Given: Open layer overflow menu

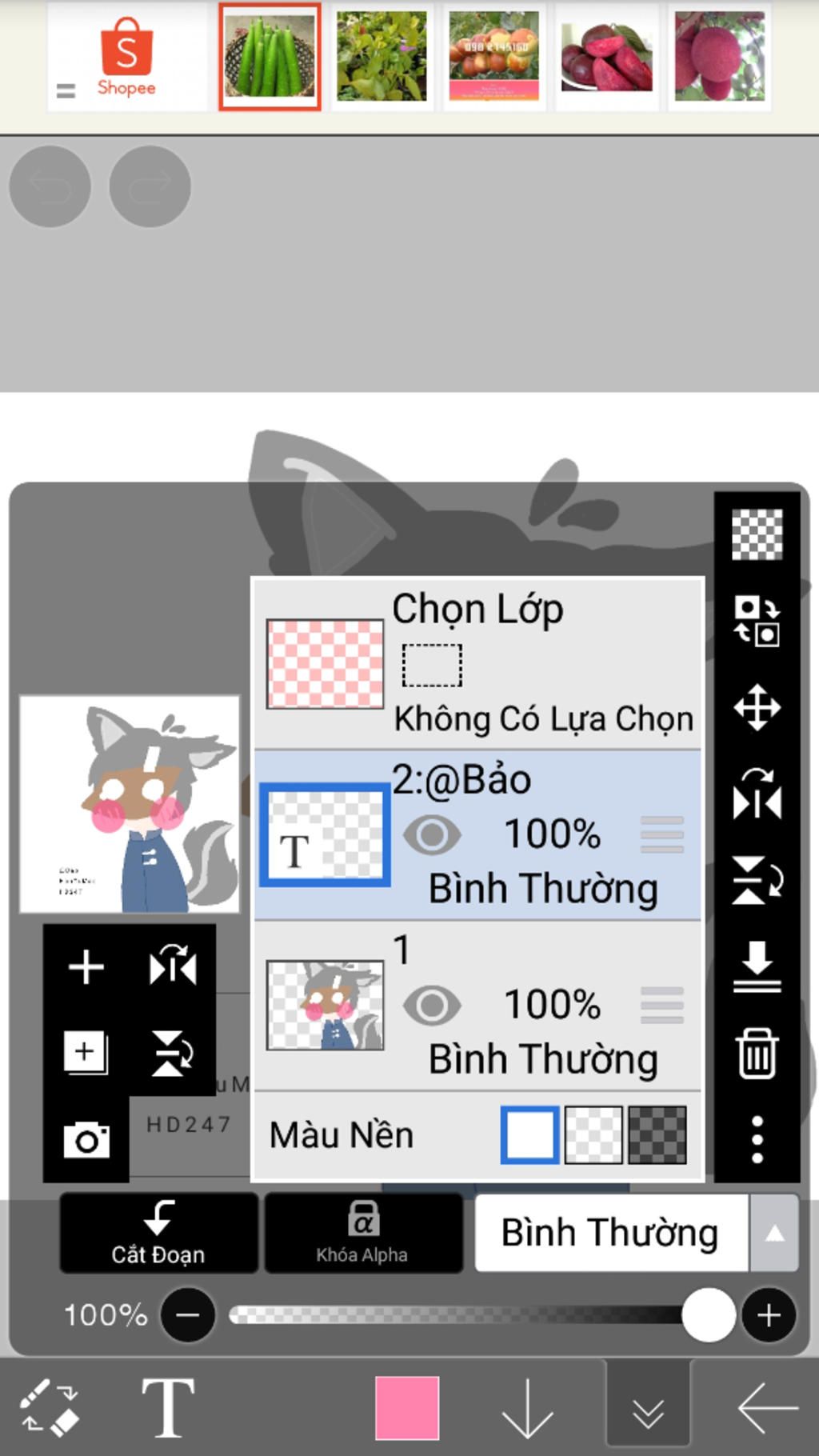Looking at the screenshot, I should (x=757, y=1139).
